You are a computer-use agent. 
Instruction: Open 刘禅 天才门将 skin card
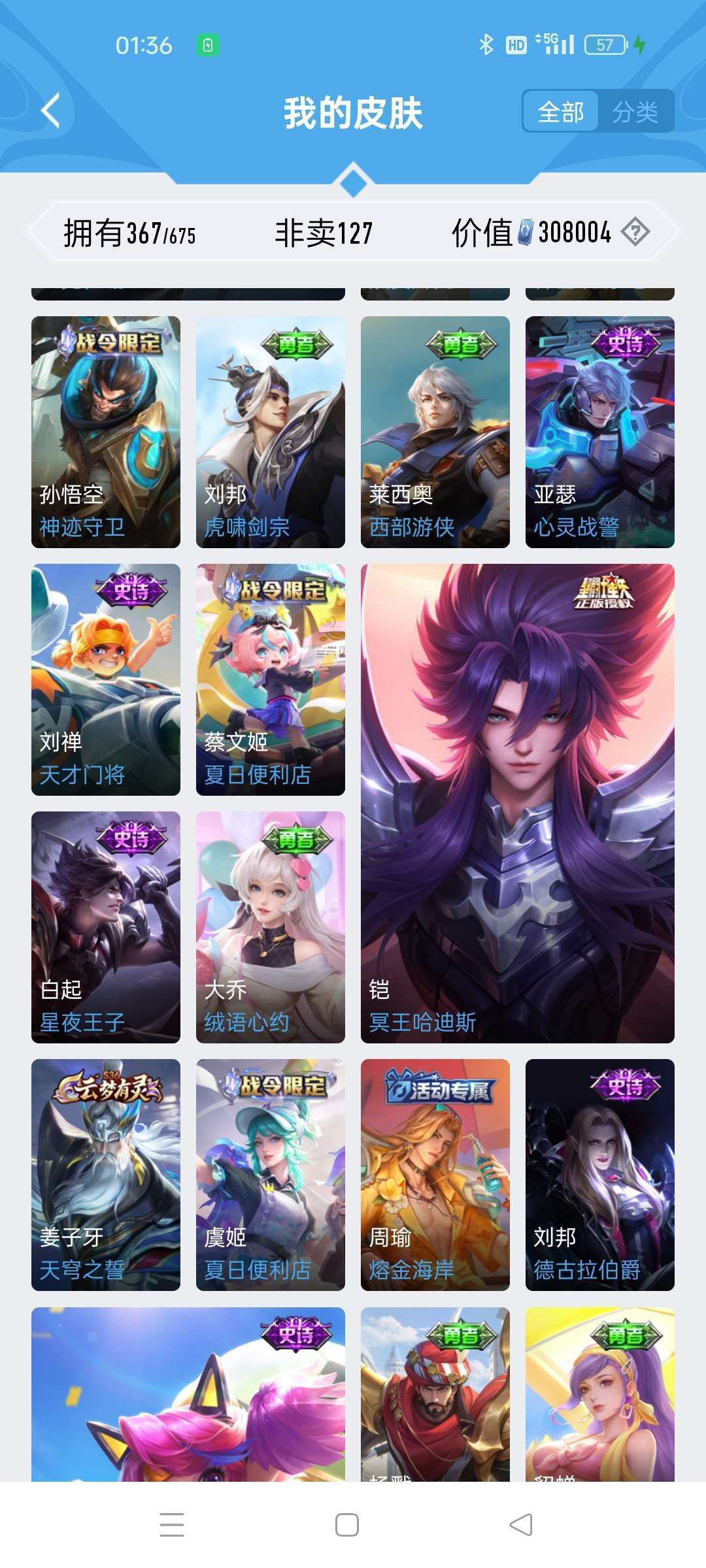(x=106, y=679)
